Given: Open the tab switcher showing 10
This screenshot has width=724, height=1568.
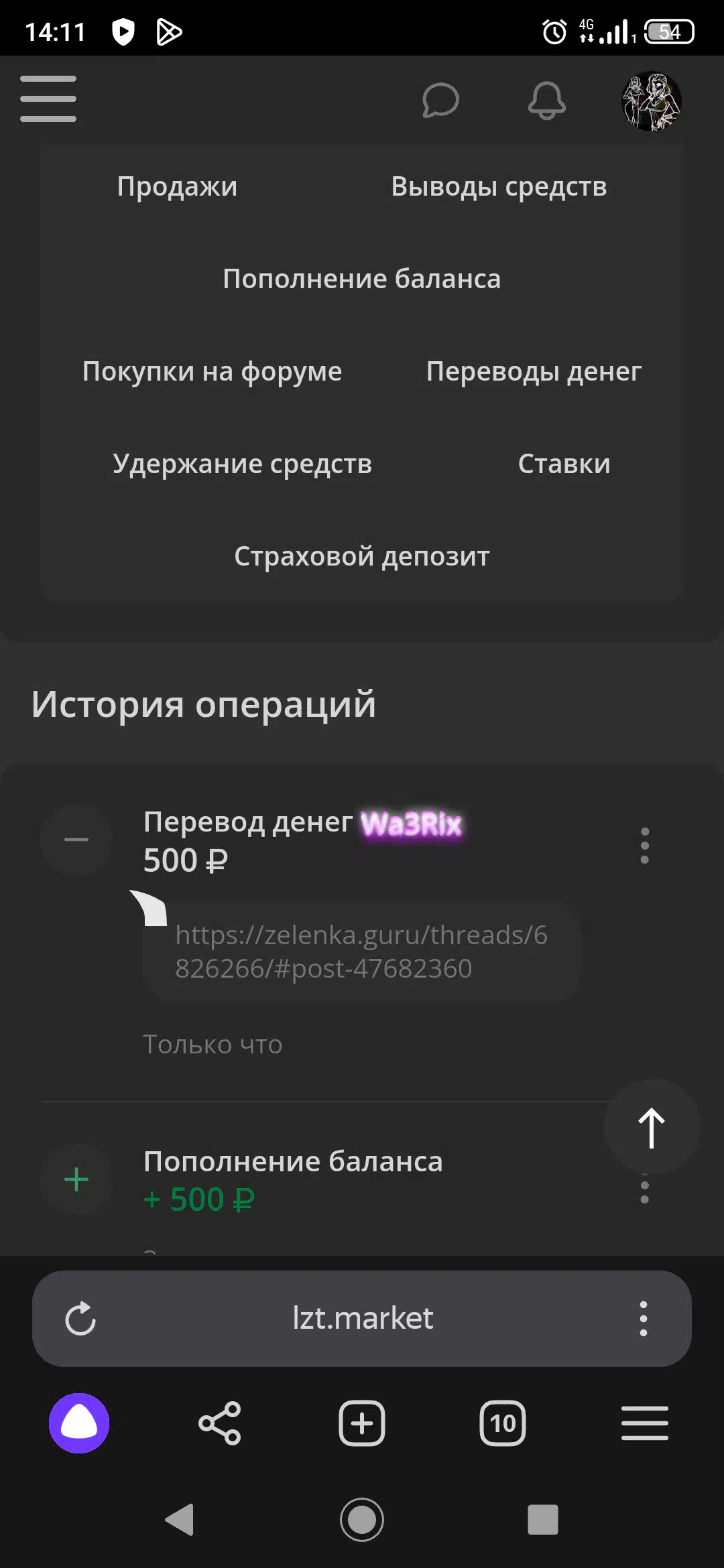Looking at the screenshot, I should pos(503,1423).
